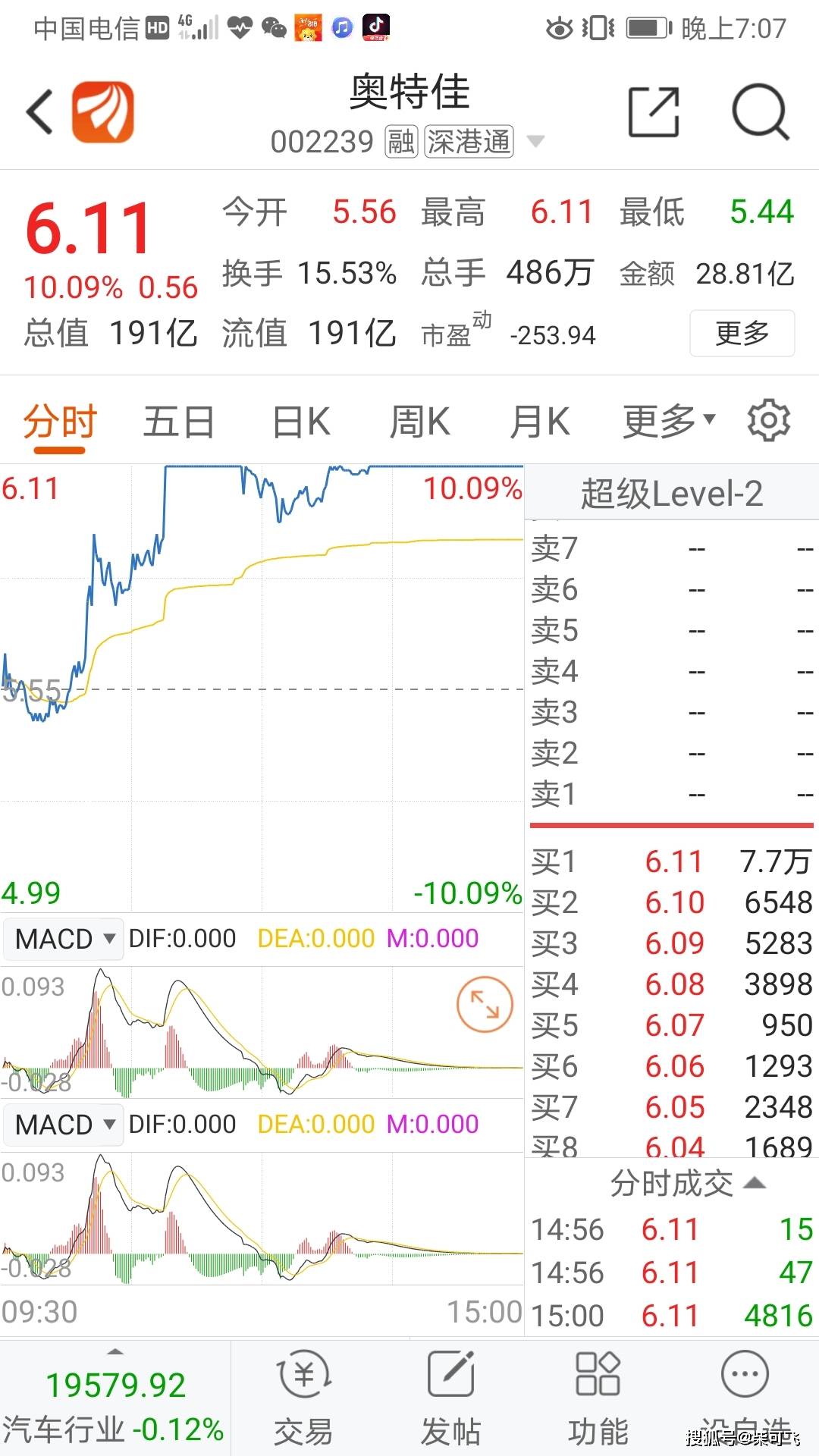This screenshot has height=1456, width=819.
Task: Switch to the 日K chart tab
Action: point(301,422)
